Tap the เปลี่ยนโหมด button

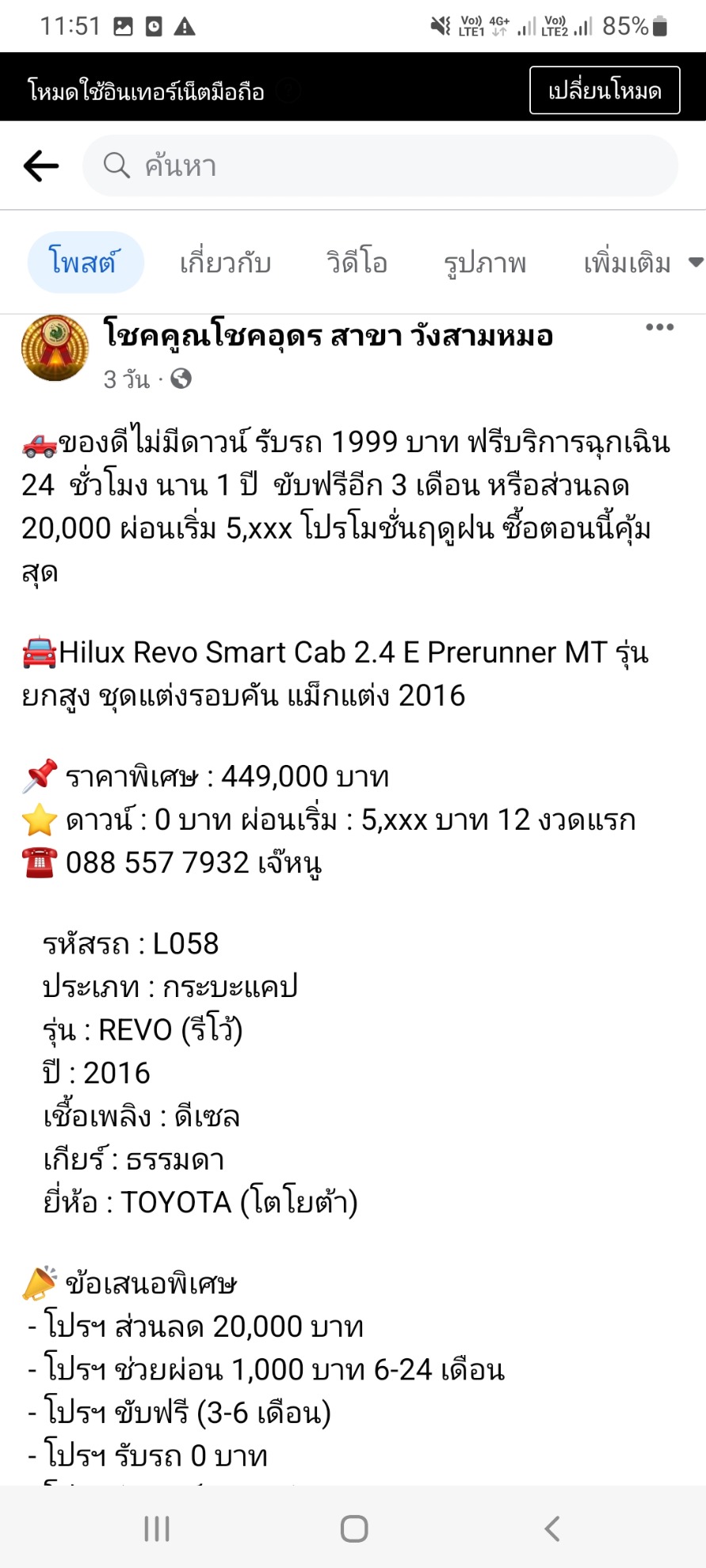point(605,90)
